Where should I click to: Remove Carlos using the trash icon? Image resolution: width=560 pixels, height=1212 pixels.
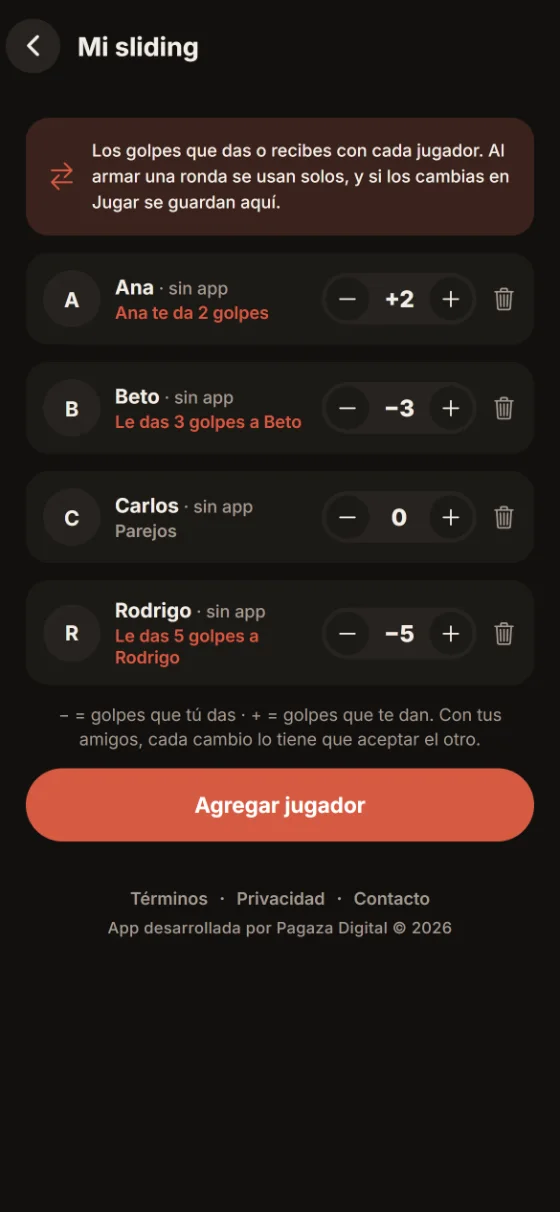[x=504, y=517]
